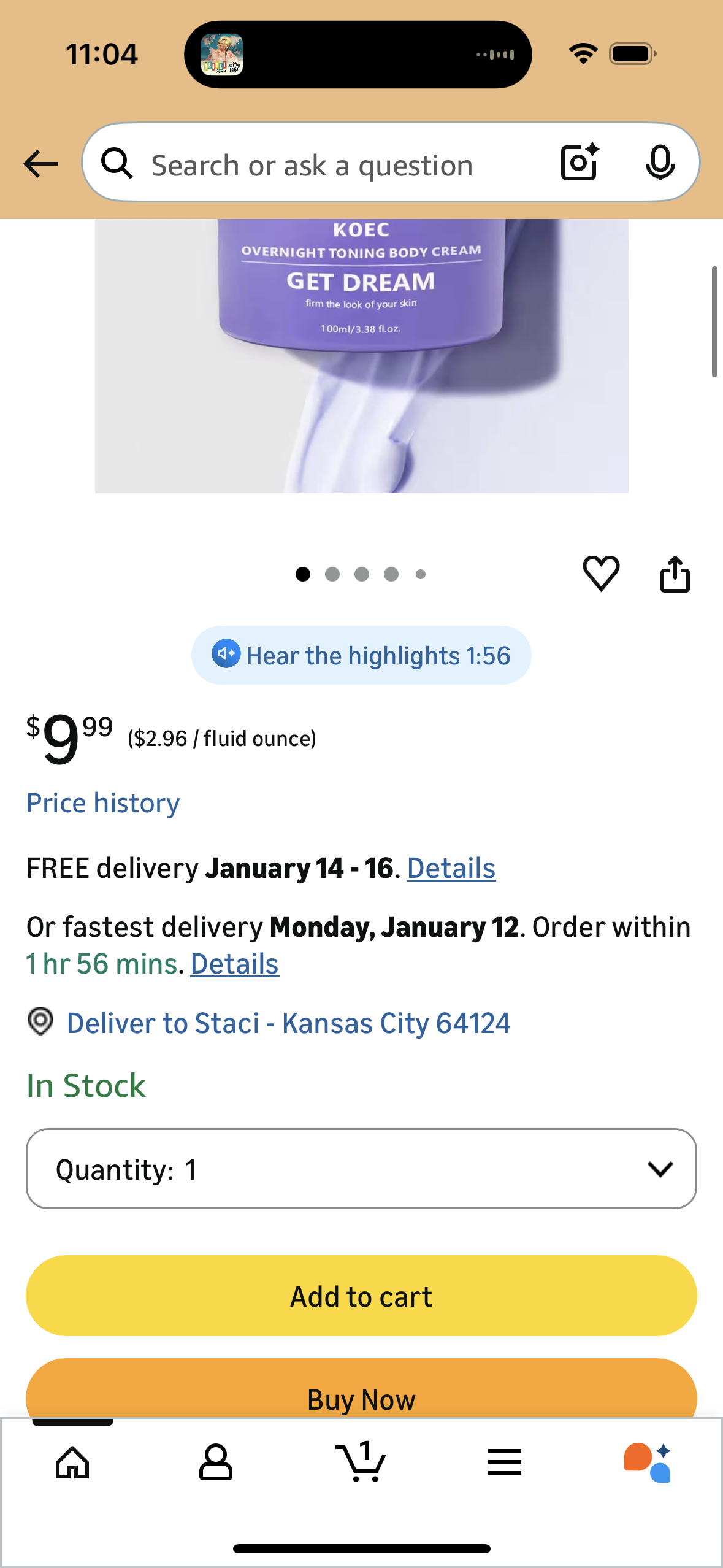Open the AI shopping assistant tab
This screenshot has width=723, height=1568.
point(648,1462)
